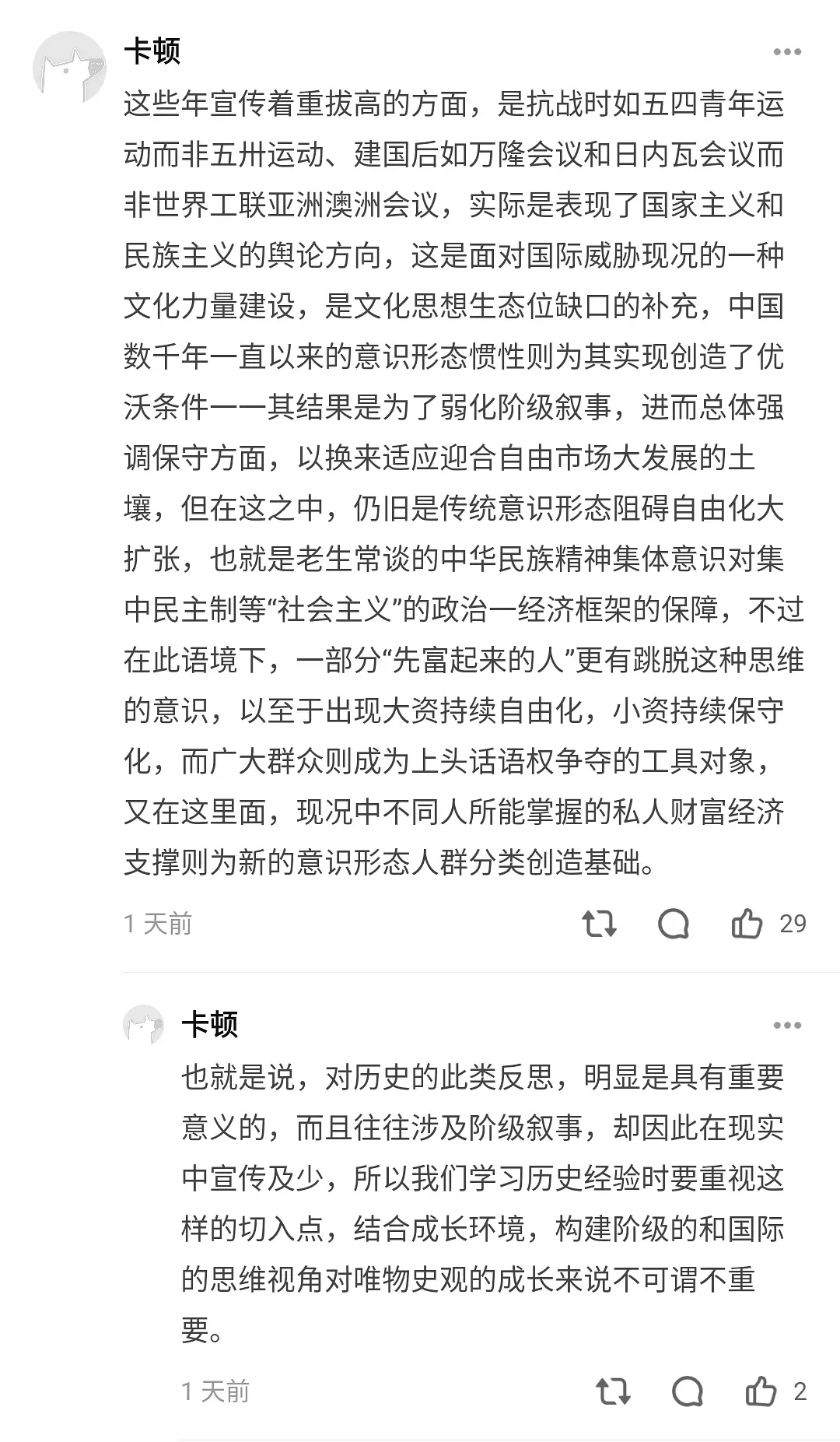Repost the comment with 29 likes
This screenshot has height=1442, width=840.
pos(599,924)
